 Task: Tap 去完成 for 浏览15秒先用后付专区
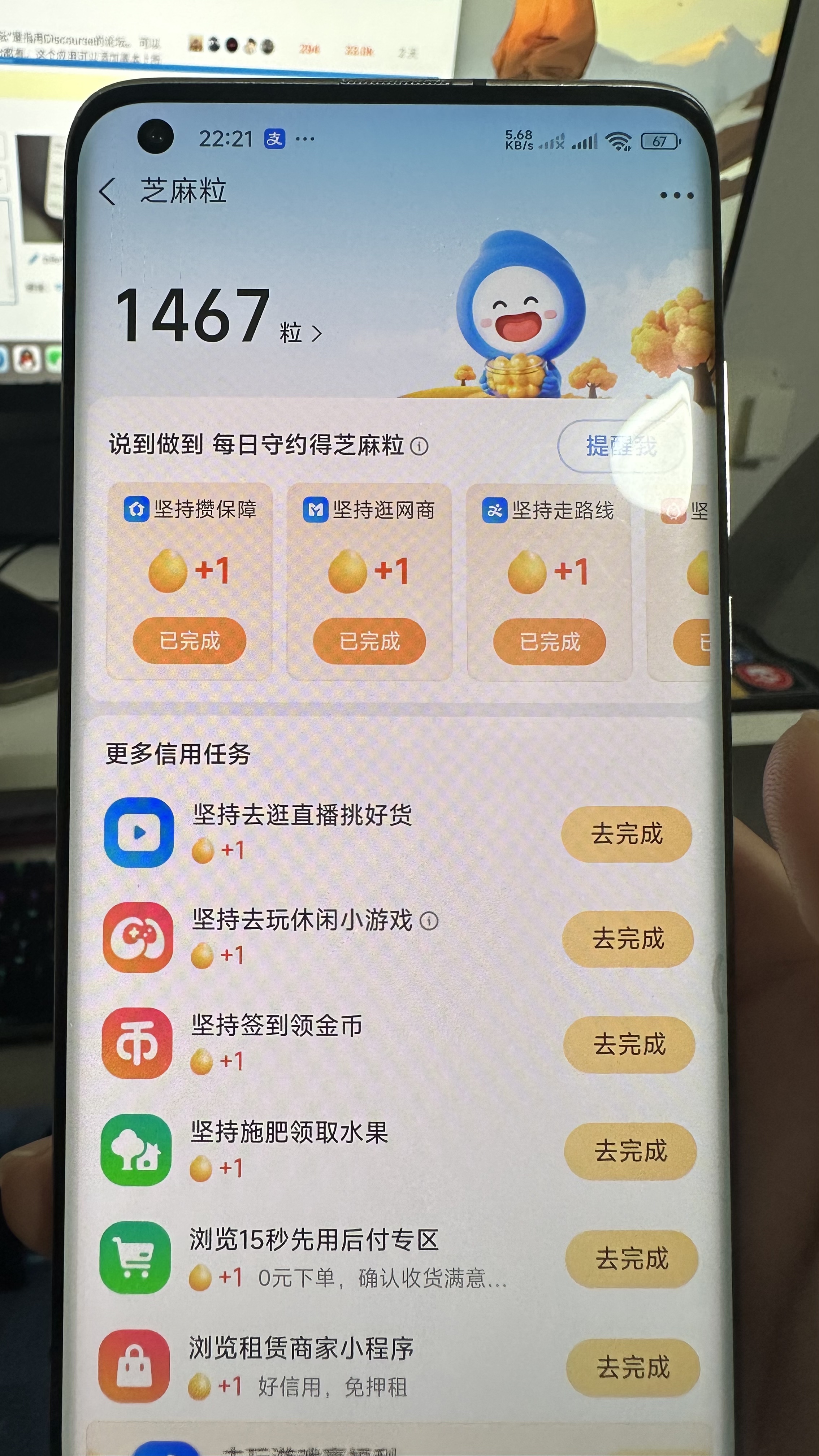point(632,1259)
